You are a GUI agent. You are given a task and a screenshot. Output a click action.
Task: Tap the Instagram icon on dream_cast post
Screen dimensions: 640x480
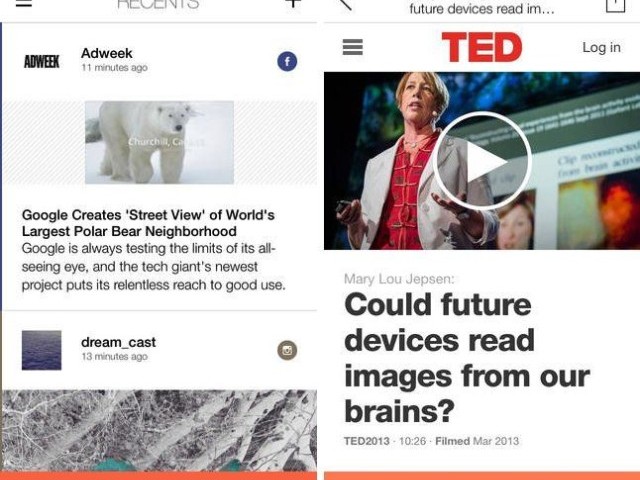pyautogui.click(x=287, y=350)
